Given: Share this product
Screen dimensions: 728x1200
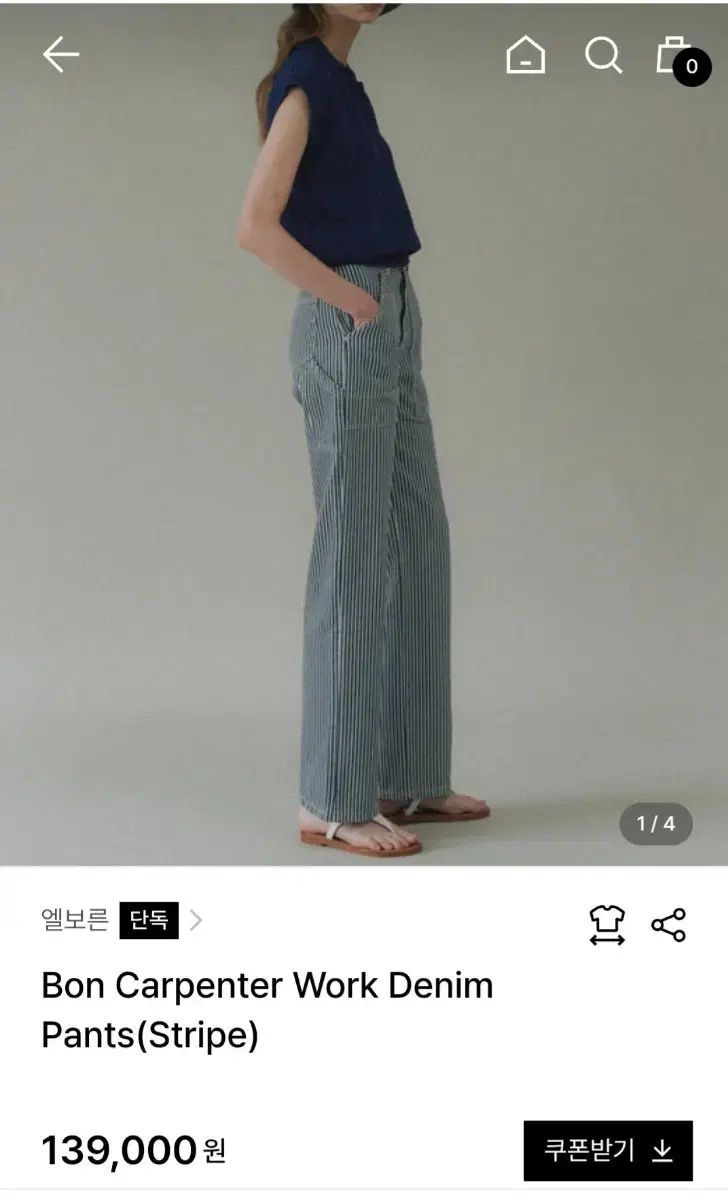Looking at the screenshot, I should [668, 925].
